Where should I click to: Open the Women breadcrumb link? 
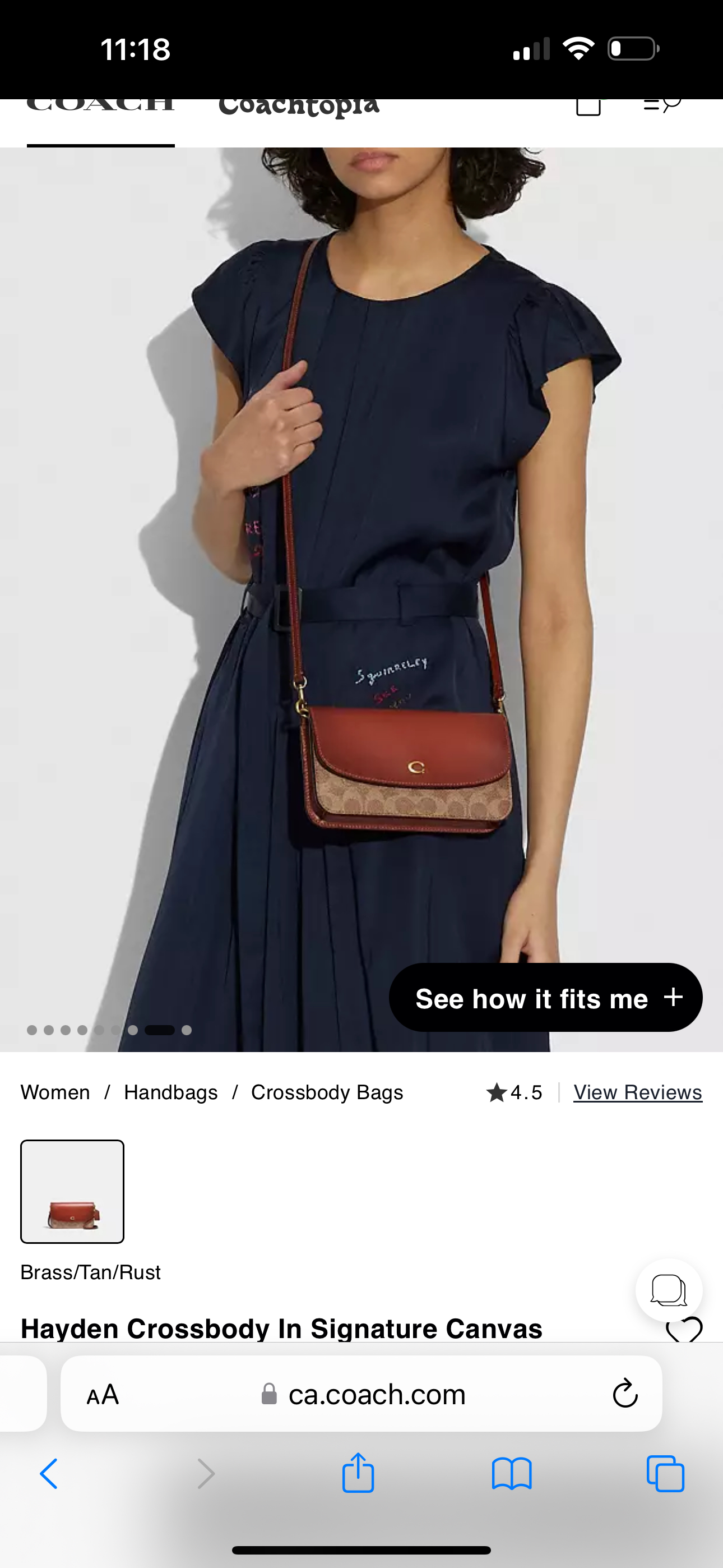(x=55, y=1092)
